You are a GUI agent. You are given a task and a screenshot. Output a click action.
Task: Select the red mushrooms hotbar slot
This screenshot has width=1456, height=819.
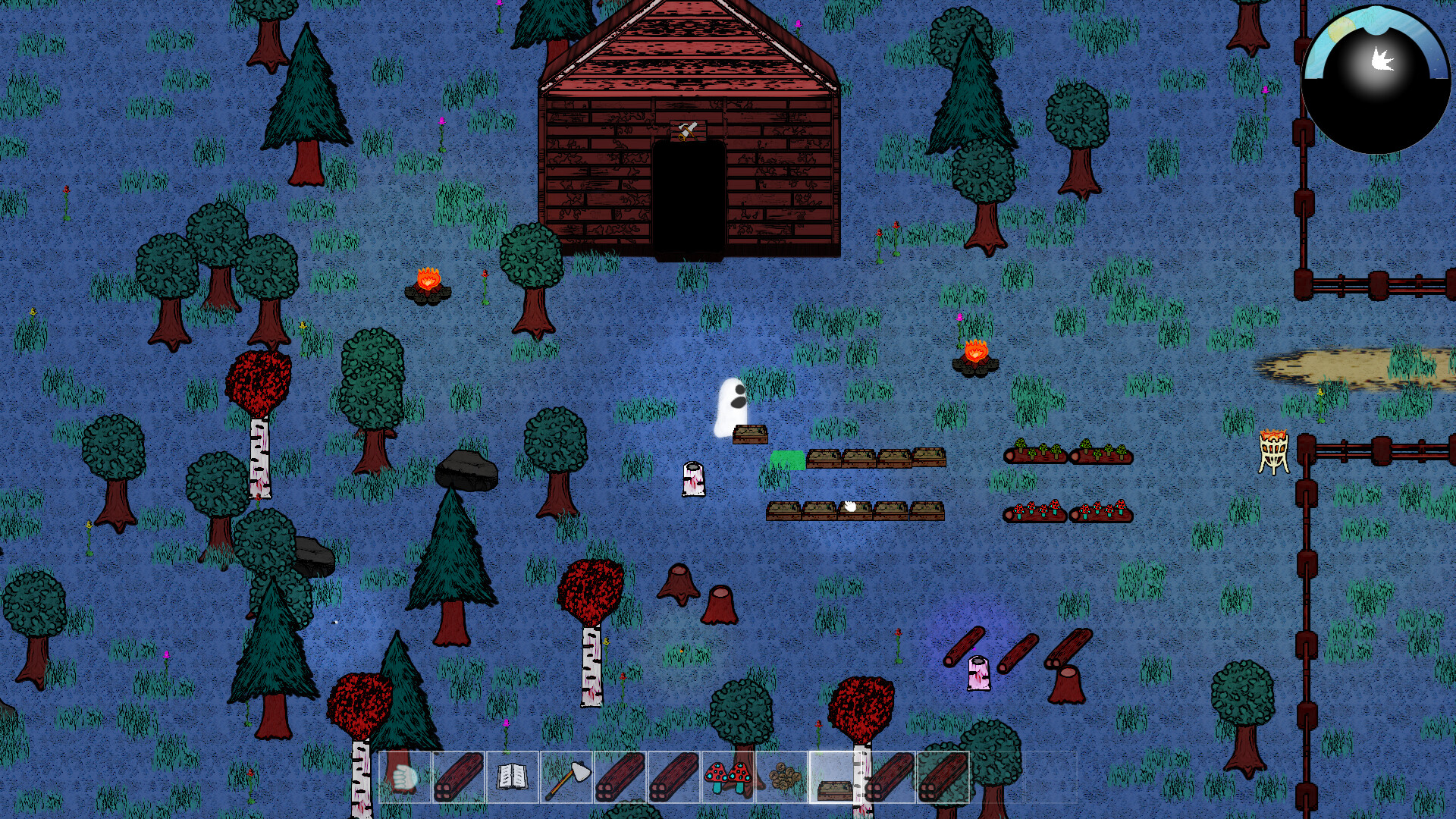click(728, 777)
